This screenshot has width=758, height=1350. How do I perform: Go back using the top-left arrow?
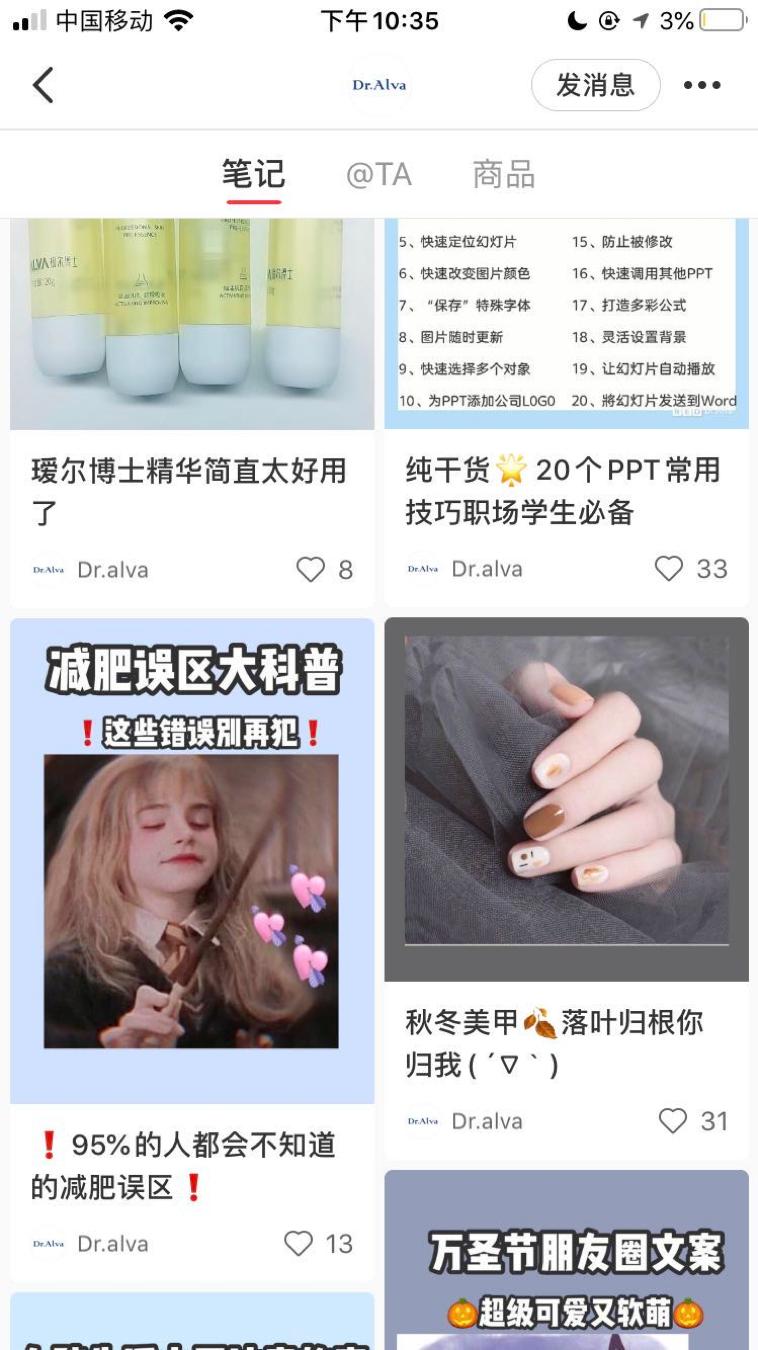click(x=42, y=85)
